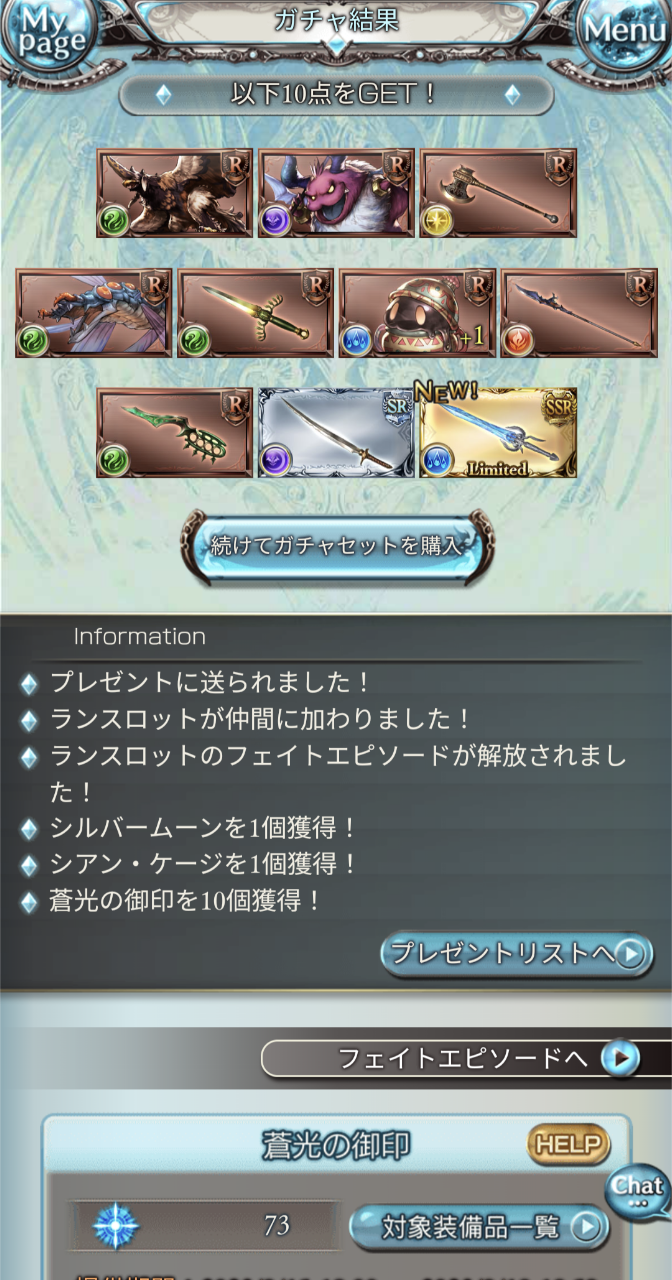Go to プレゼントリストへ
Image resolution: width=672 pixels, height=1280 pixels.
[516, 954]
